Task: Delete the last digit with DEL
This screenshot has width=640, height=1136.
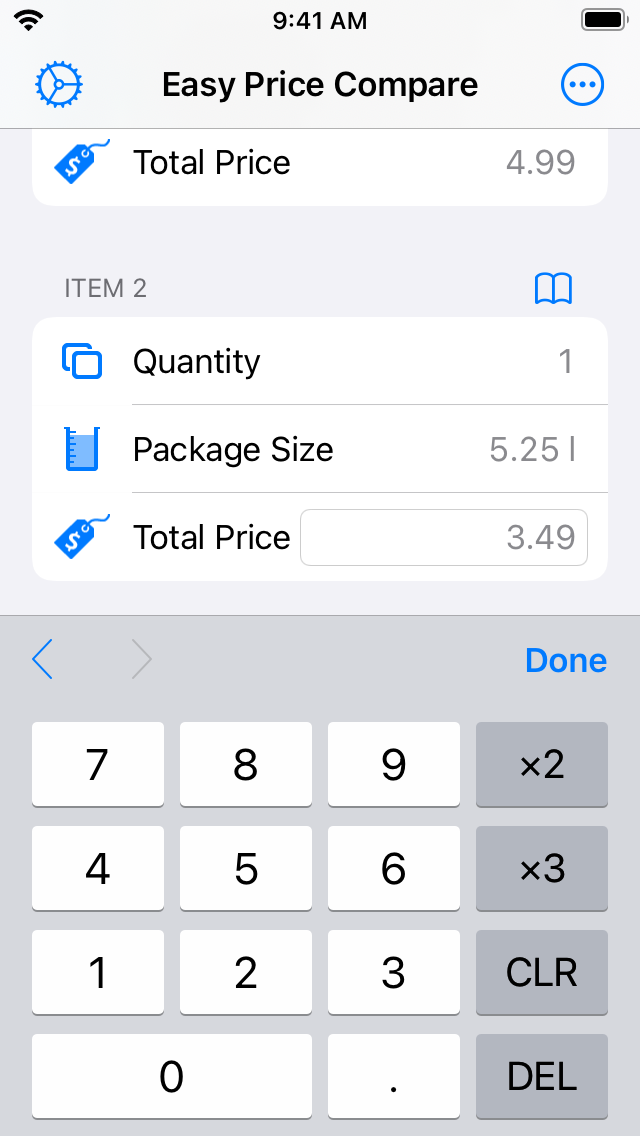Action: tap(541, 1077)
